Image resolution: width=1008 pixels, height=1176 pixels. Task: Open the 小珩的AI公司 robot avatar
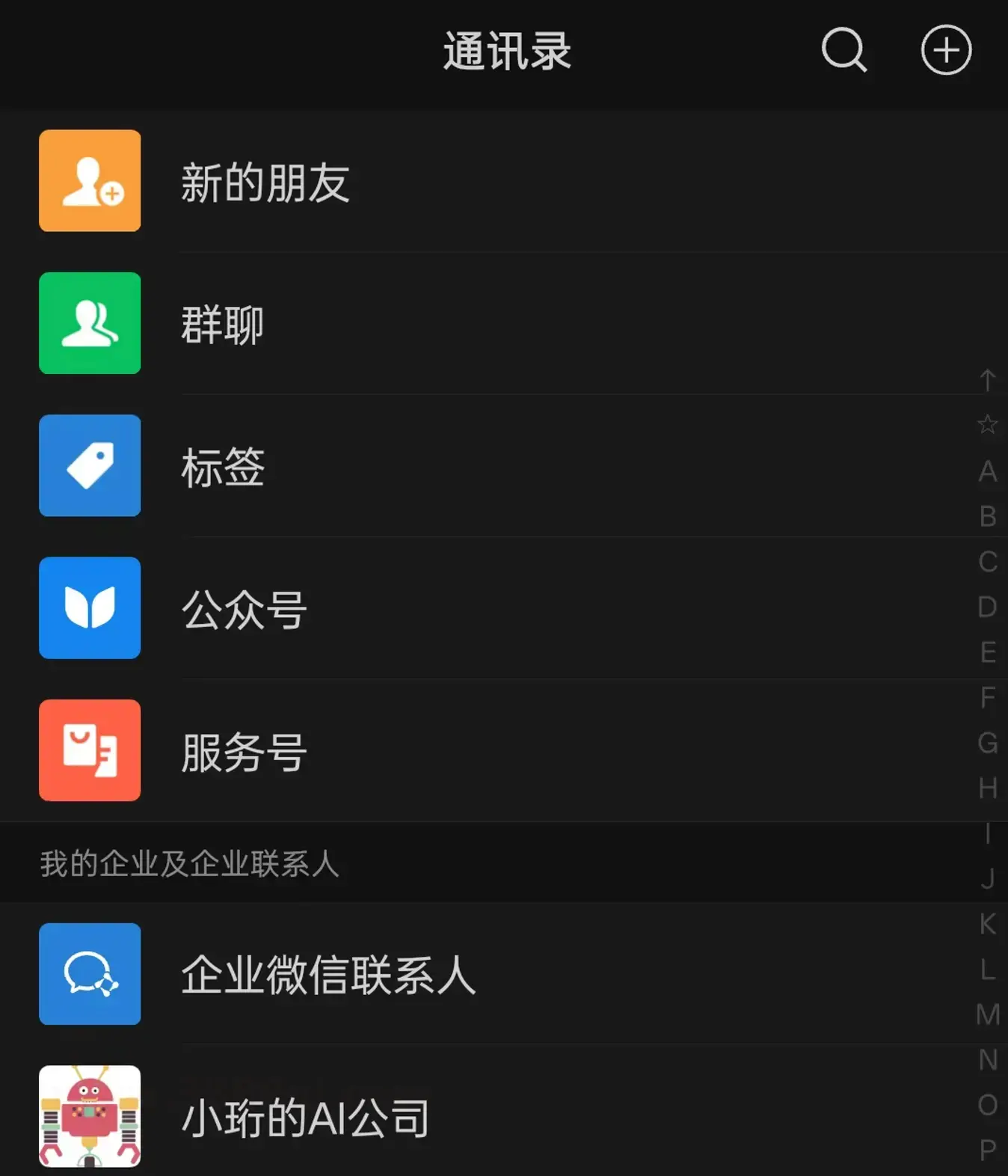pos(90,1115)
